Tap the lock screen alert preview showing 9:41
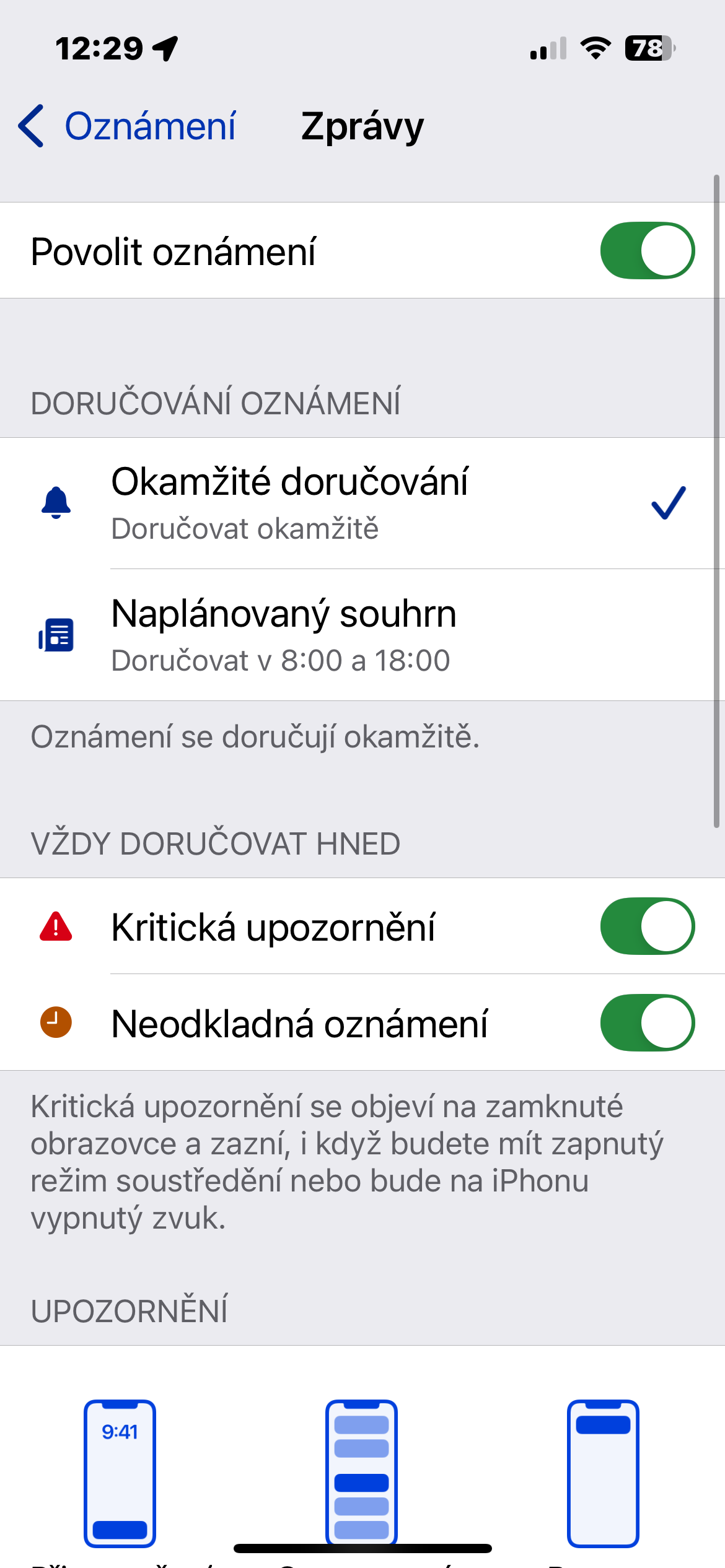 coord(120,1473)
